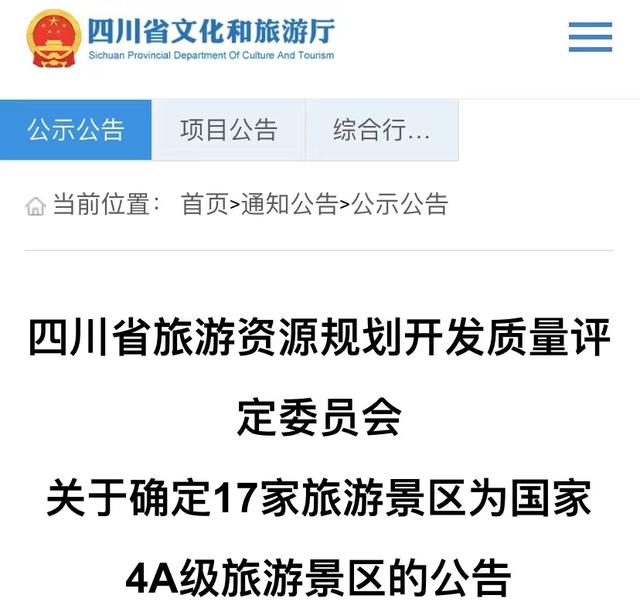Open the hamburger menu
This screenshot has height=605, width=640.
590,38
